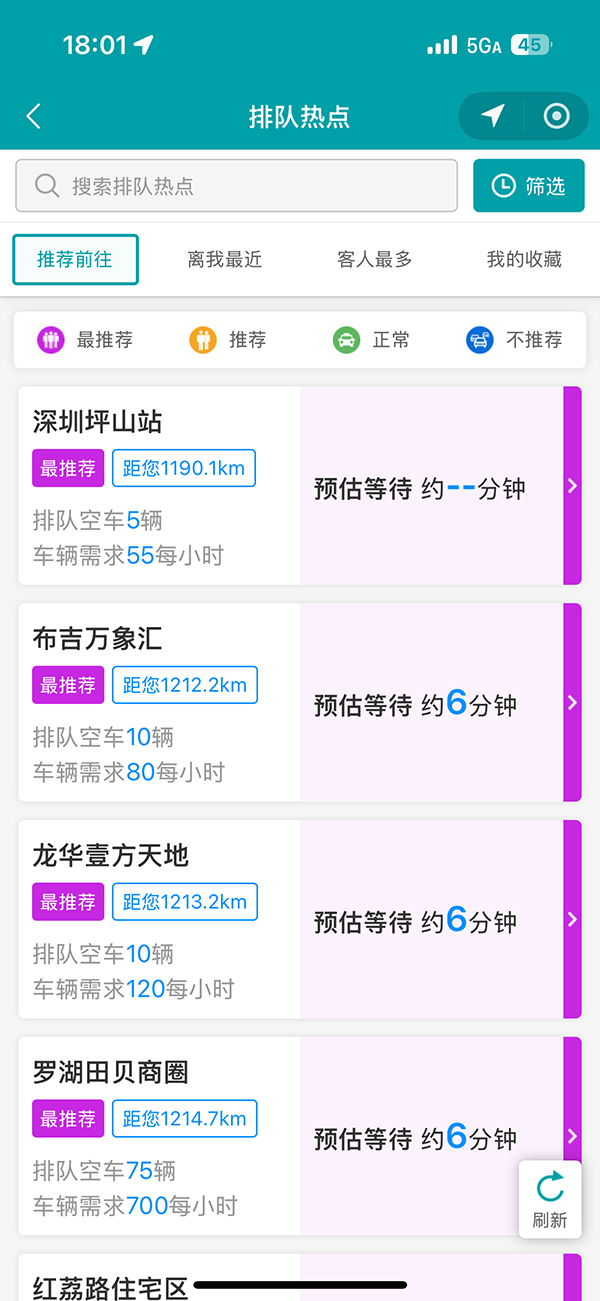Focus the 搜索排队热点 search field
This screenshot has width=600, height=1301.
click(237, 186)
